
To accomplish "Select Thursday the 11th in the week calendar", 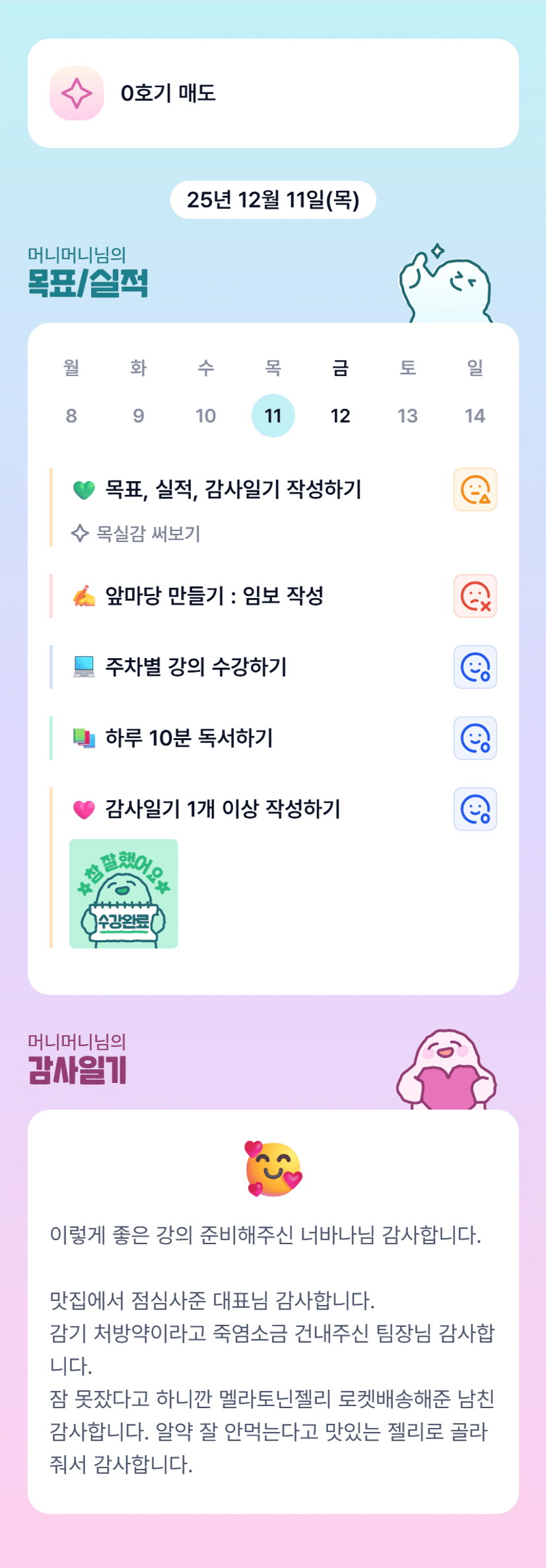I will point(273,416).
